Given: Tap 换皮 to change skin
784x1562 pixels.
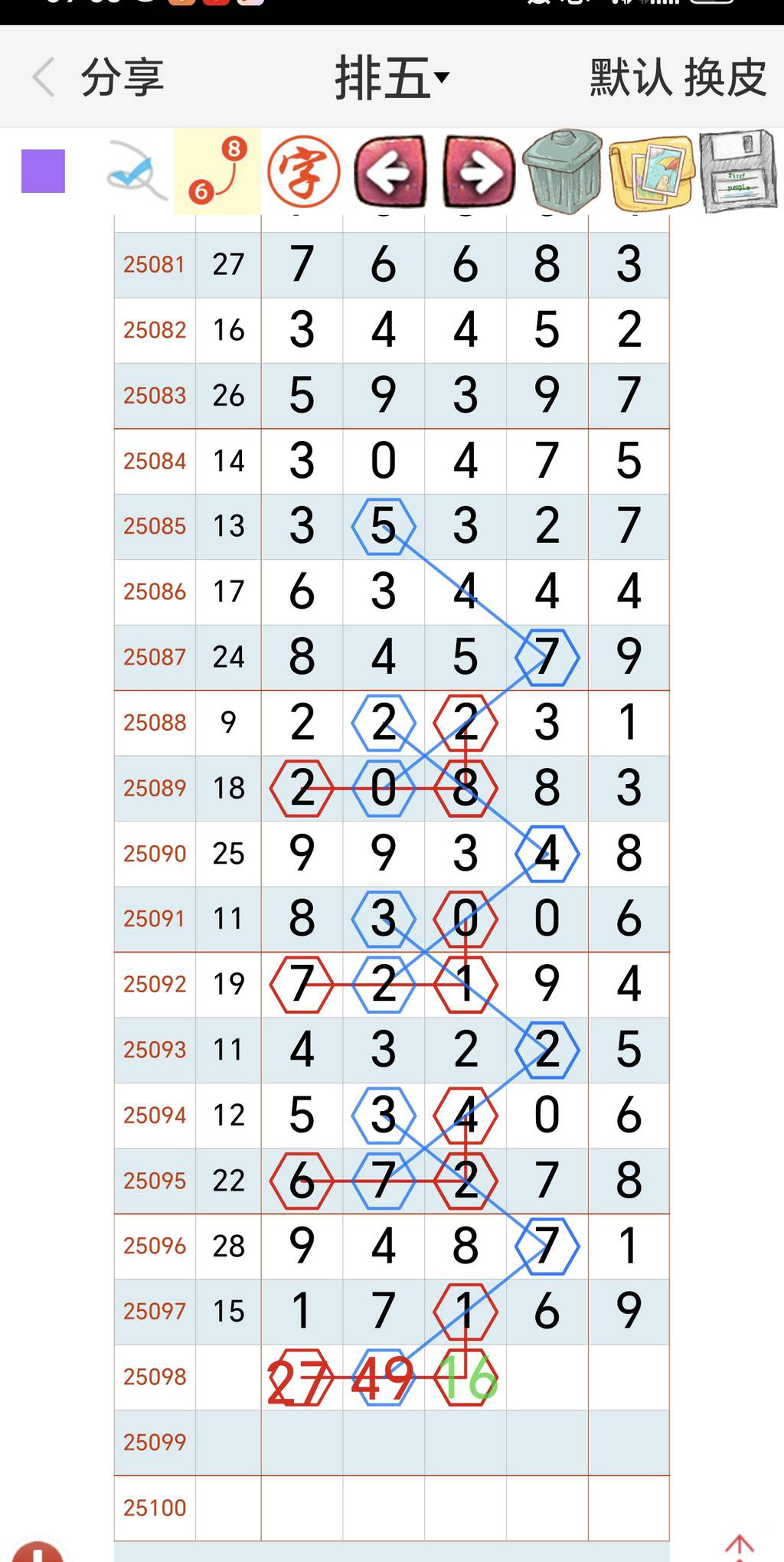Looking at the screenshot, I should (x=725, y=77).
